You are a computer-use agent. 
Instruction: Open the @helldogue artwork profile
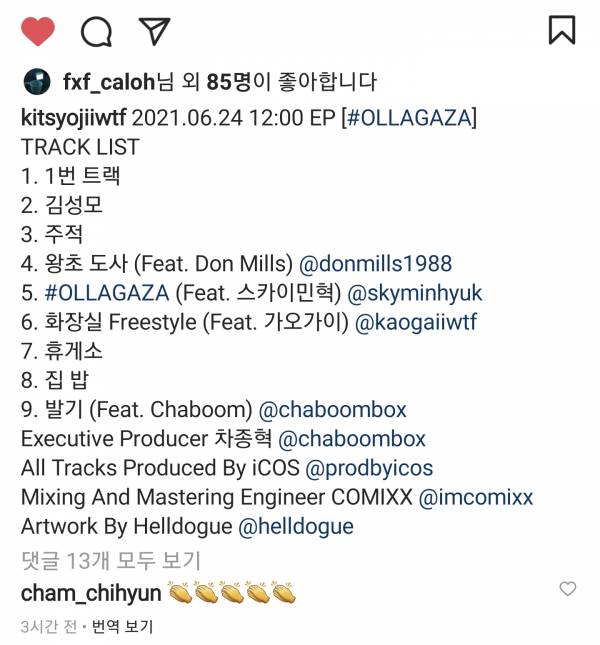[x=295, y=526]
